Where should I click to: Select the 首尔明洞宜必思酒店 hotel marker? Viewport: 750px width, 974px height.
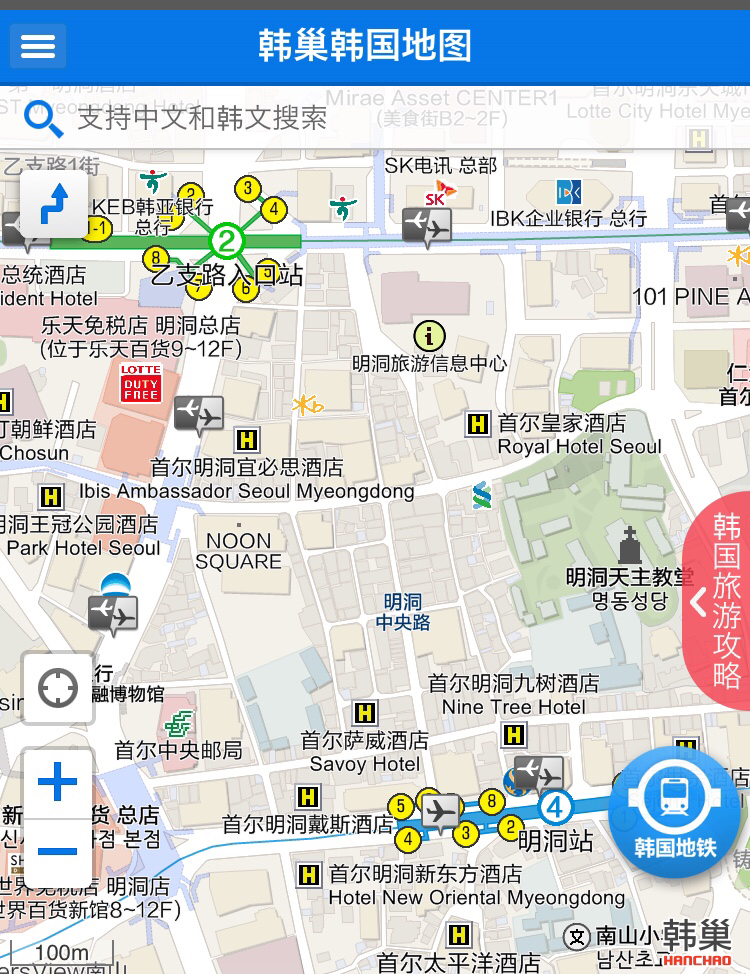pyautogui.click(x=246, y=440)
